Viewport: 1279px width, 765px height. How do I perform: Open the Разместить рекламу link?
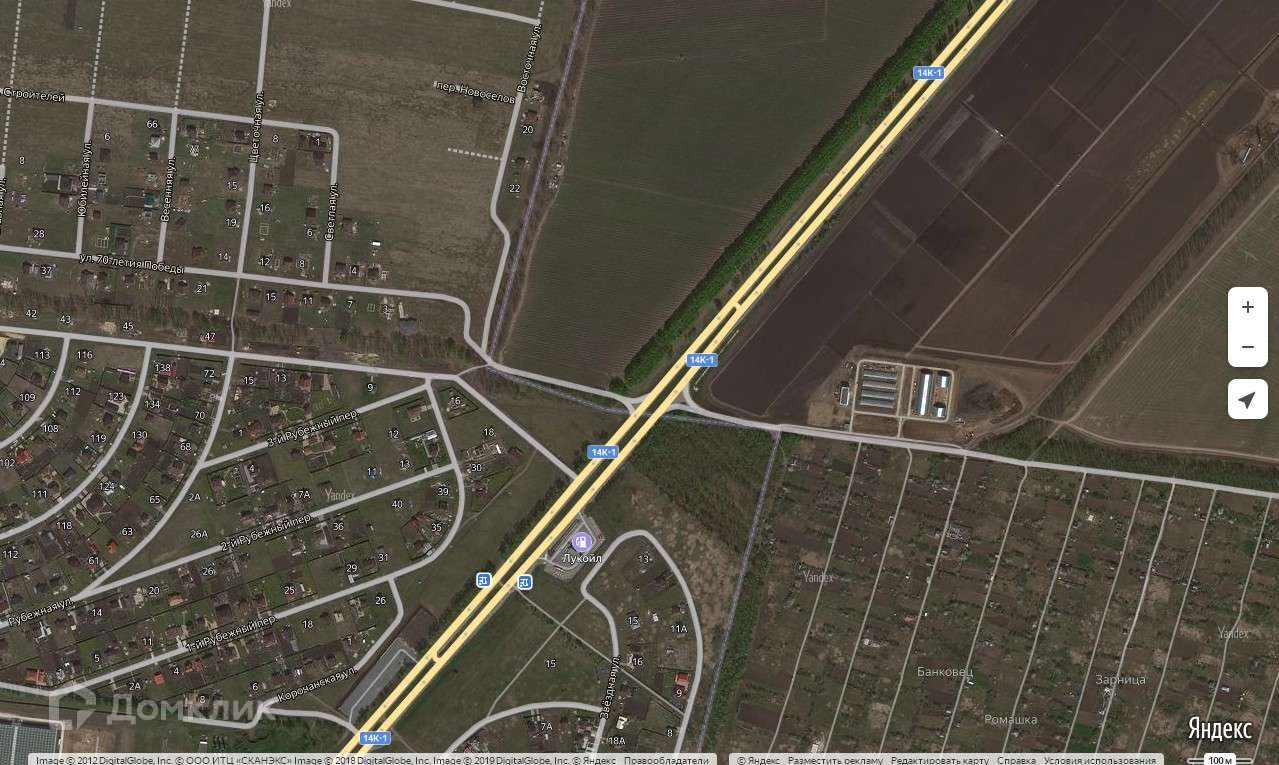tap(835, 760)
